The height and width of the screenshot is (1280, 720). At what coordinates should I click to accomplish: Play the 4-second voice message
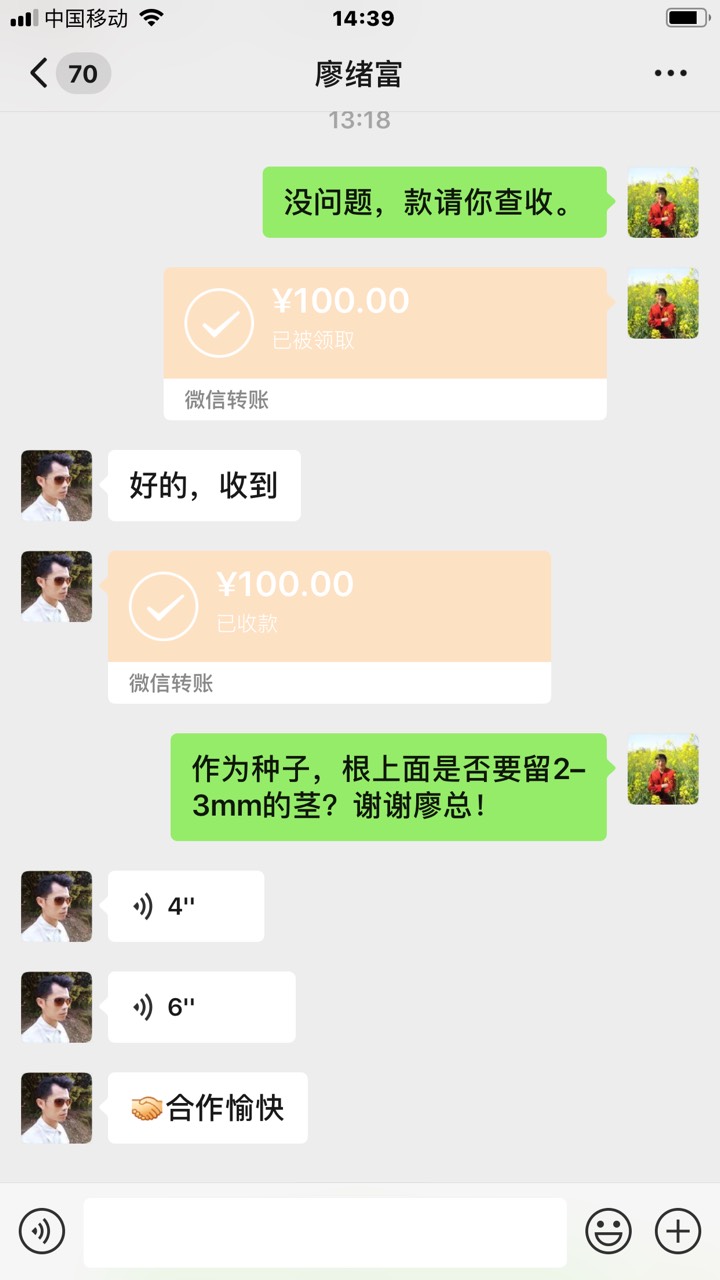(186, 906)
